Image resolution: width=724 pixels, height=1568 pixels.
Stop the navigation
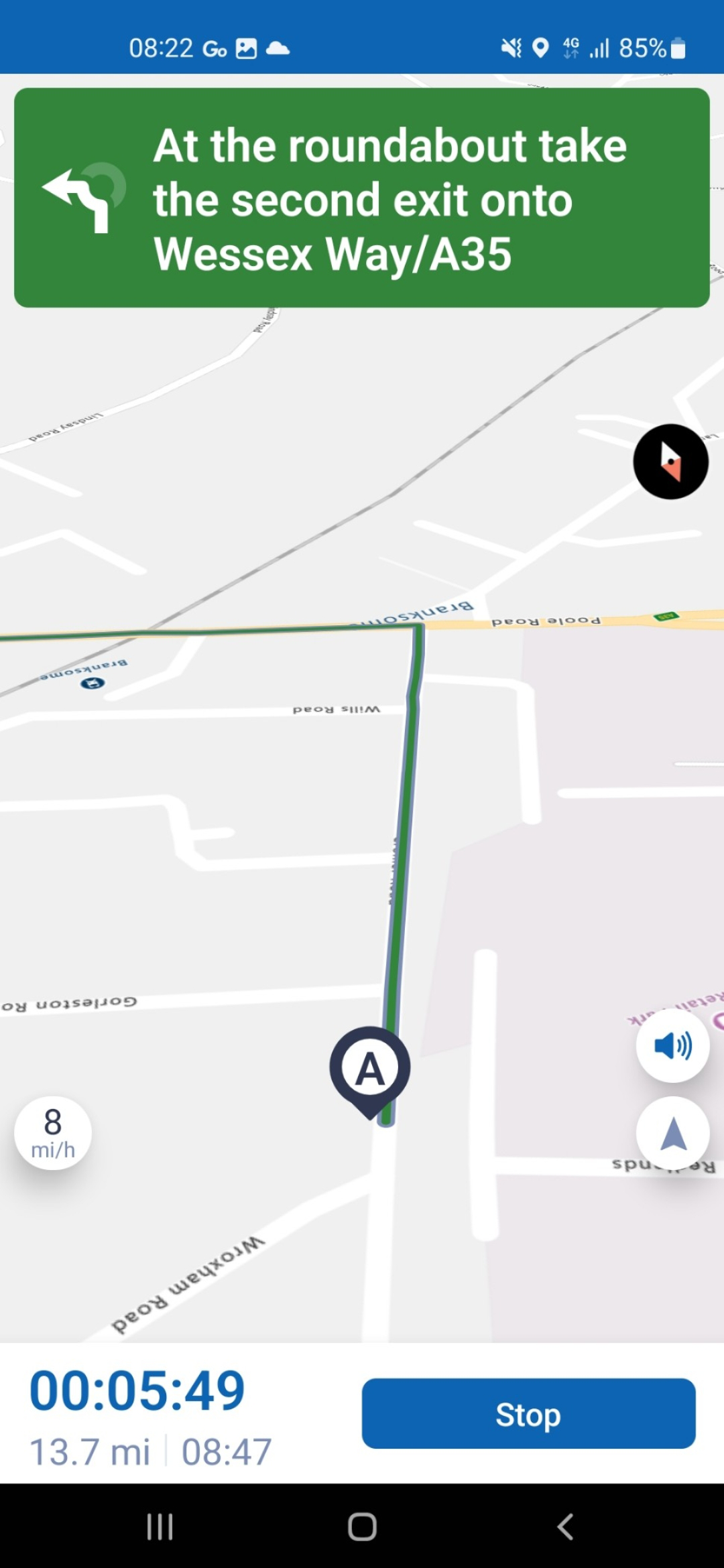[x=528, y=1414]
